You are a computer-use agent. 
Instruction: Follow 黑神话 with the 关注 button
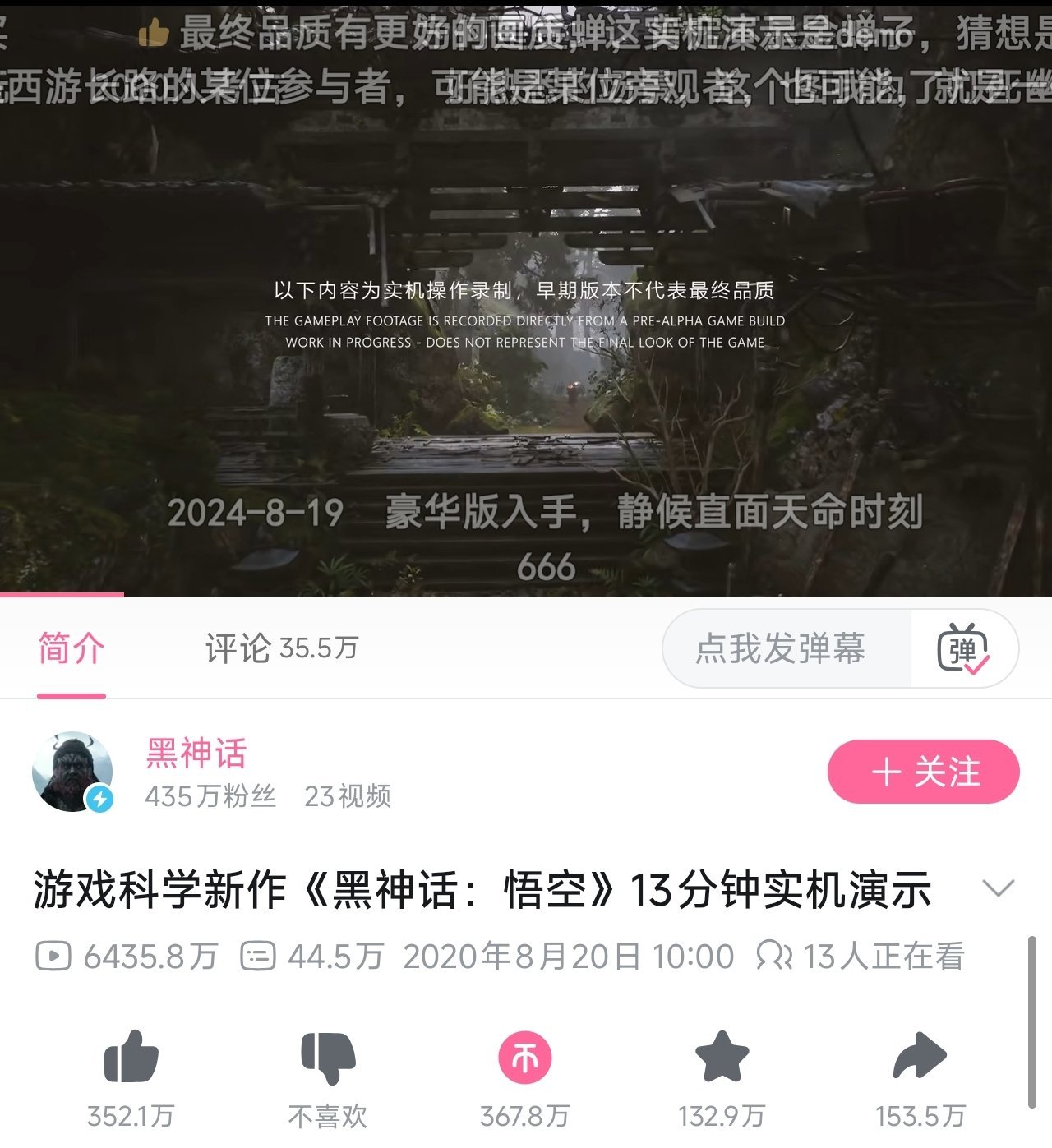[x=923, y=772]
